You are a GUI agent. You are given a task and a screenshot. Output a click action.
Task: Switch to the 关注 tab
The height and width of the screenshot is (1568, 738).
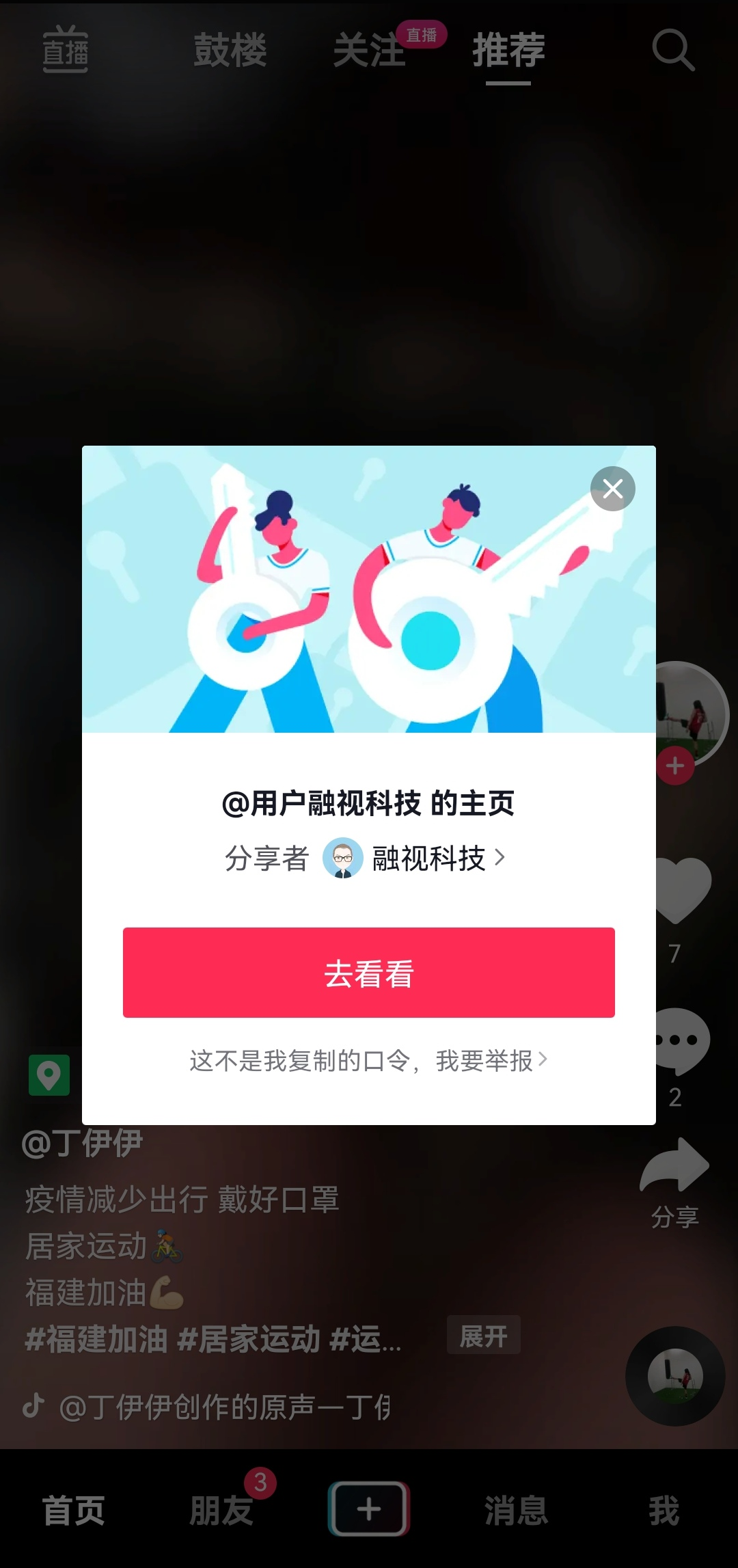point(370,50)
